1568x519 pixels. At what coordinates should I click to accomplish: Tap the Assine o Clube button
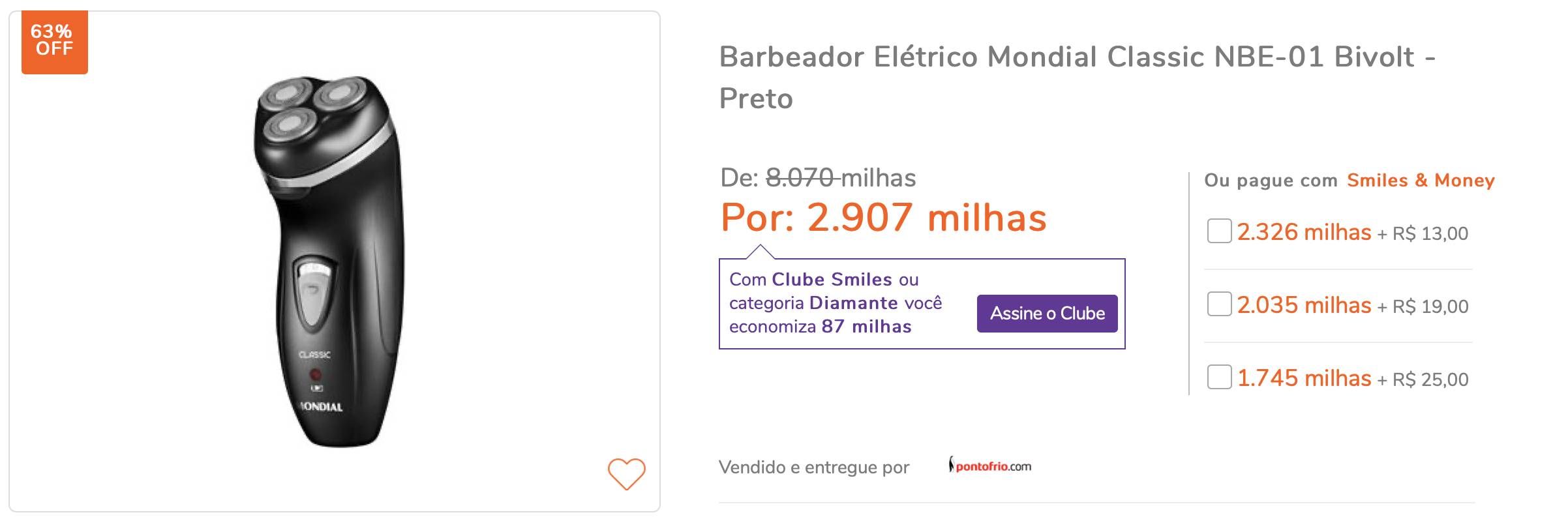1047,314
